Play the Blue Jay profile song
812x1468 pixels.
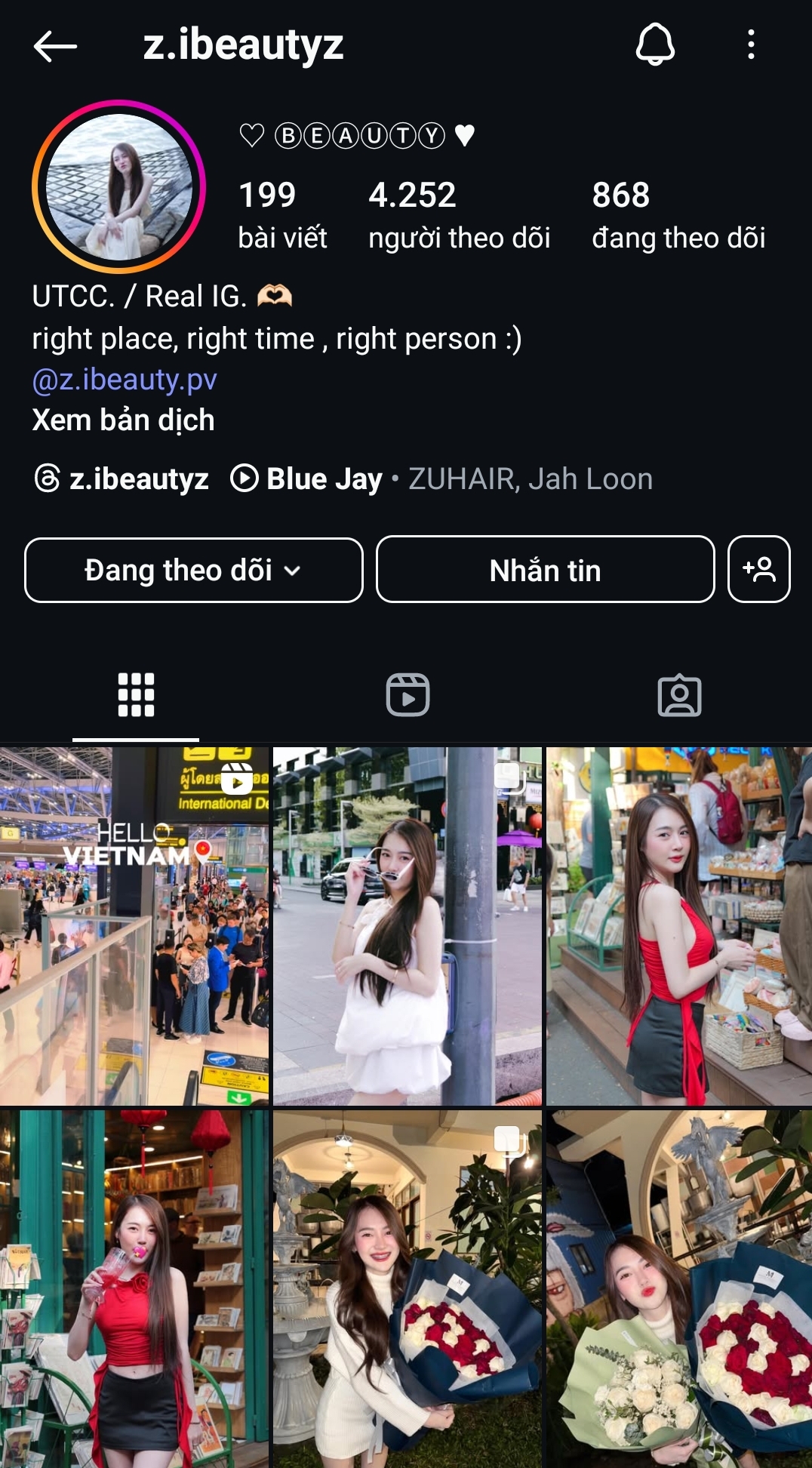[306, 479]
